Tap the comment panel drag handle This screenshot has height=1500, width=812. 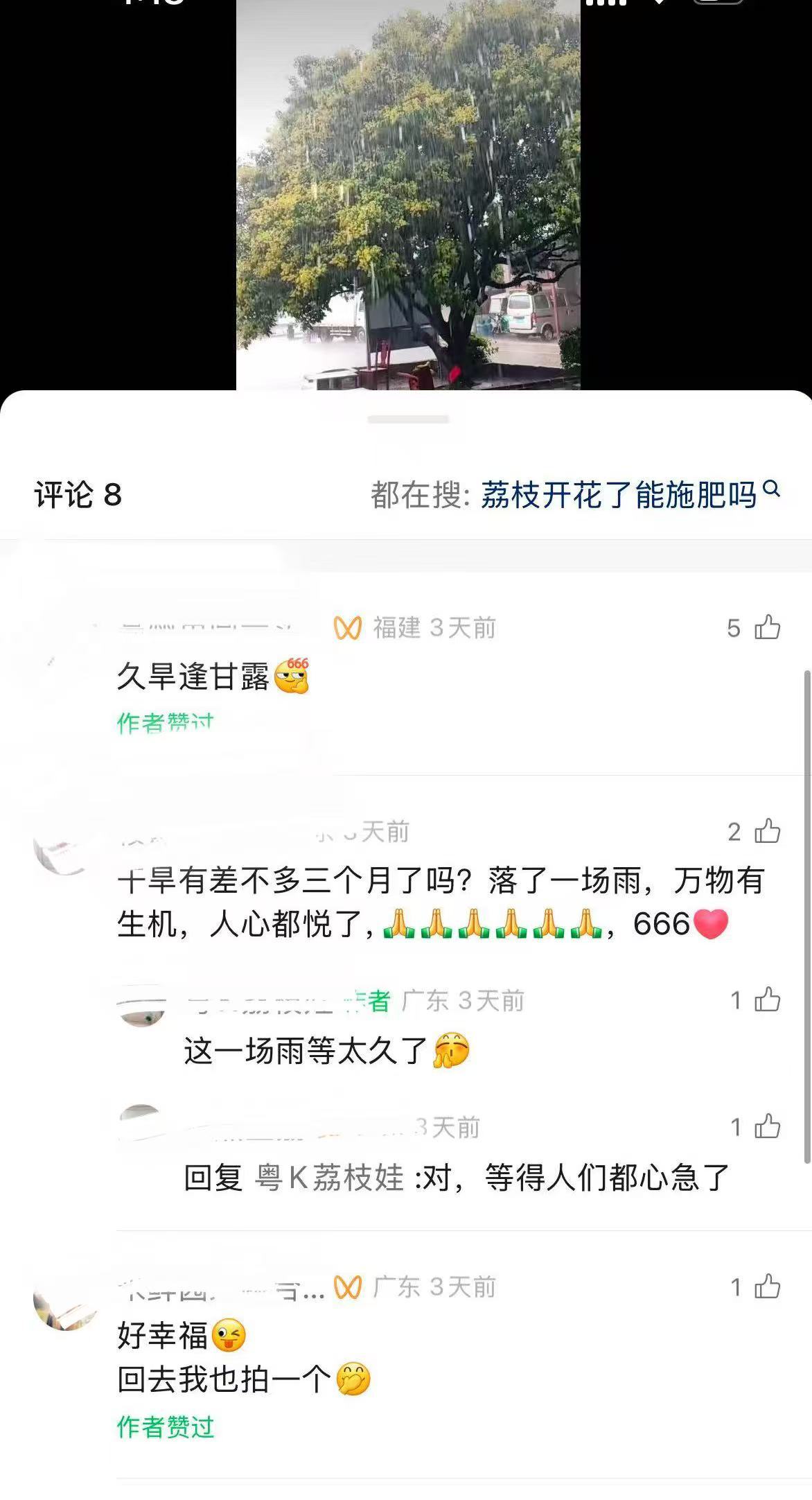[407, 419]
